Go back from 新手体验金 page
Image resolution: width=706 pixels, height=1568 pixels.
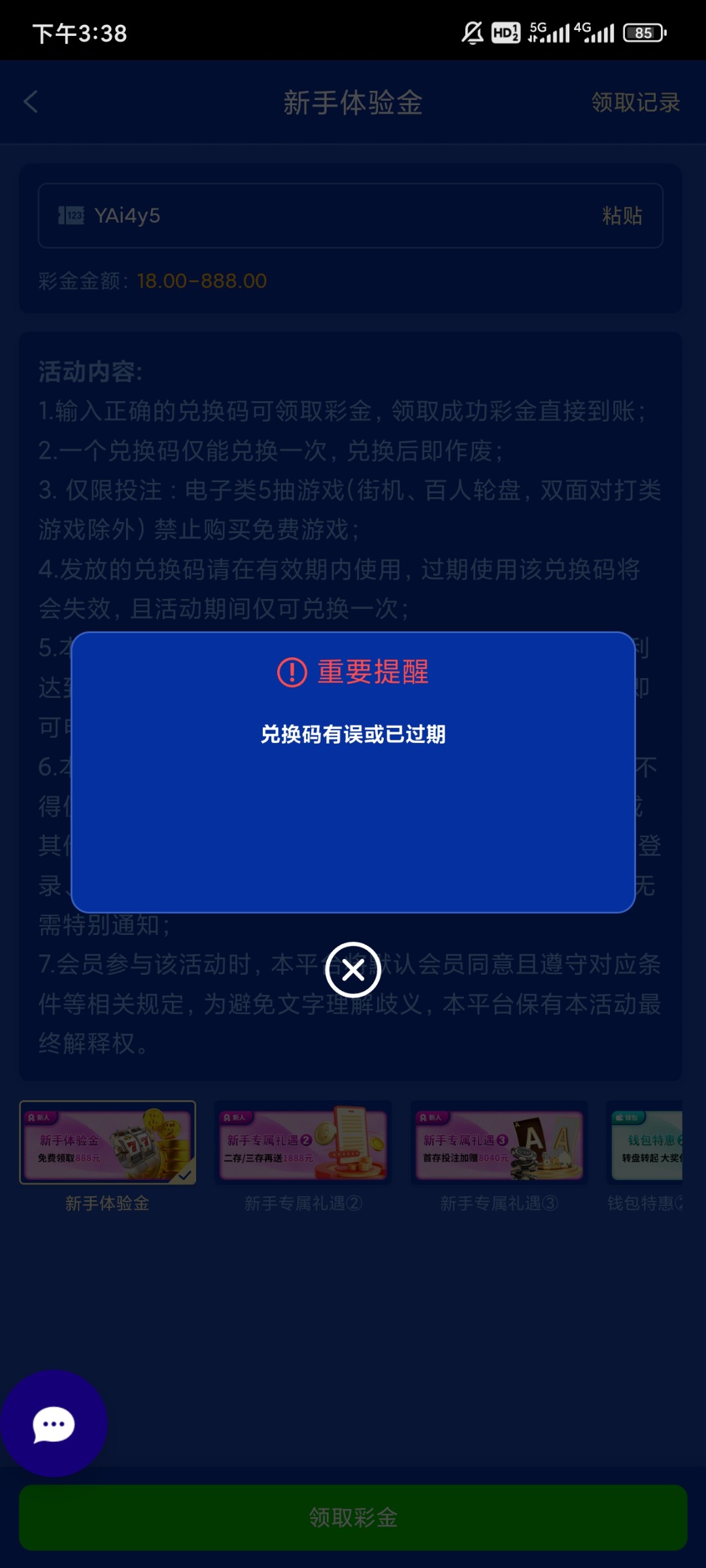(31, 102)
